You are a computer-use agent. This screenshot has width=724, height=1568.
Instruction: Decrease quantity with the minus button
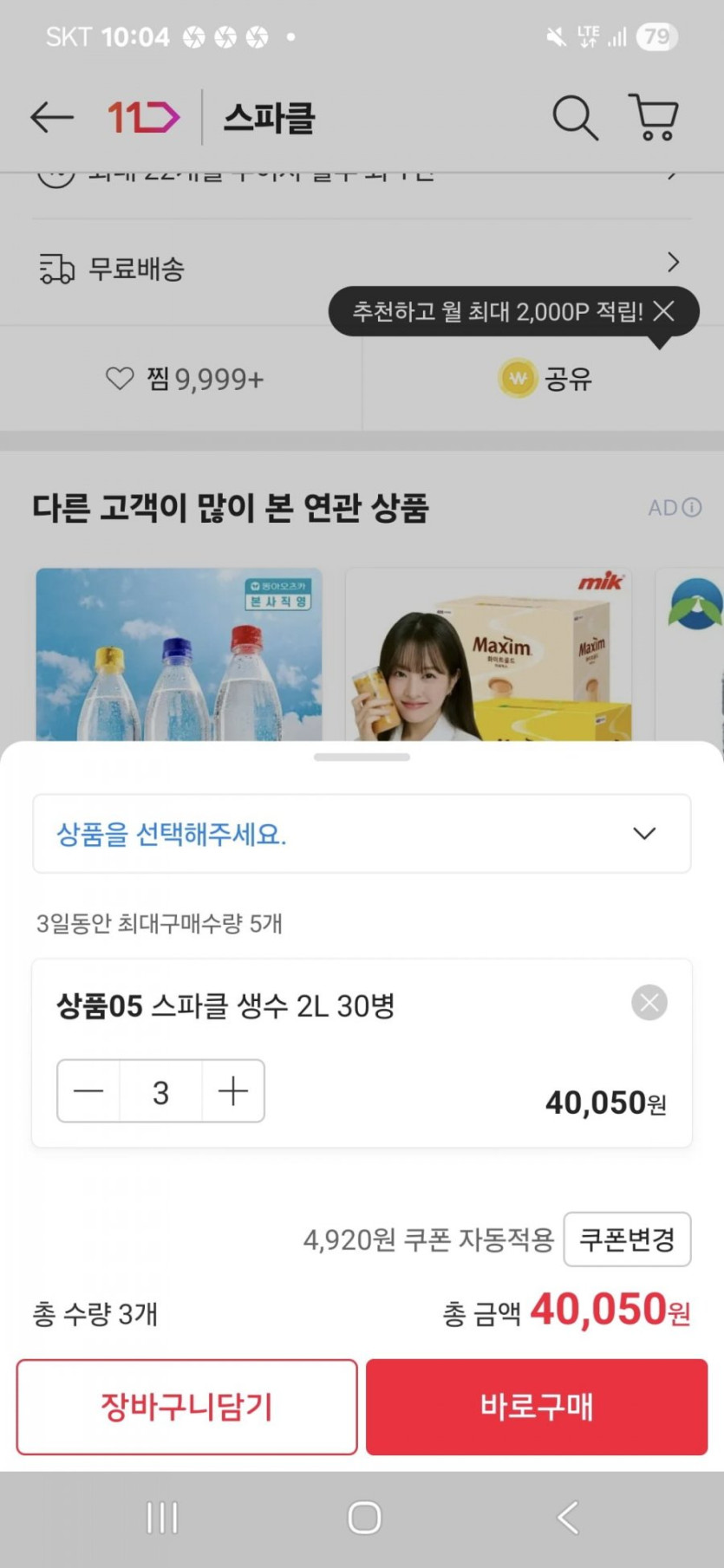click(x=88, y=1091)
